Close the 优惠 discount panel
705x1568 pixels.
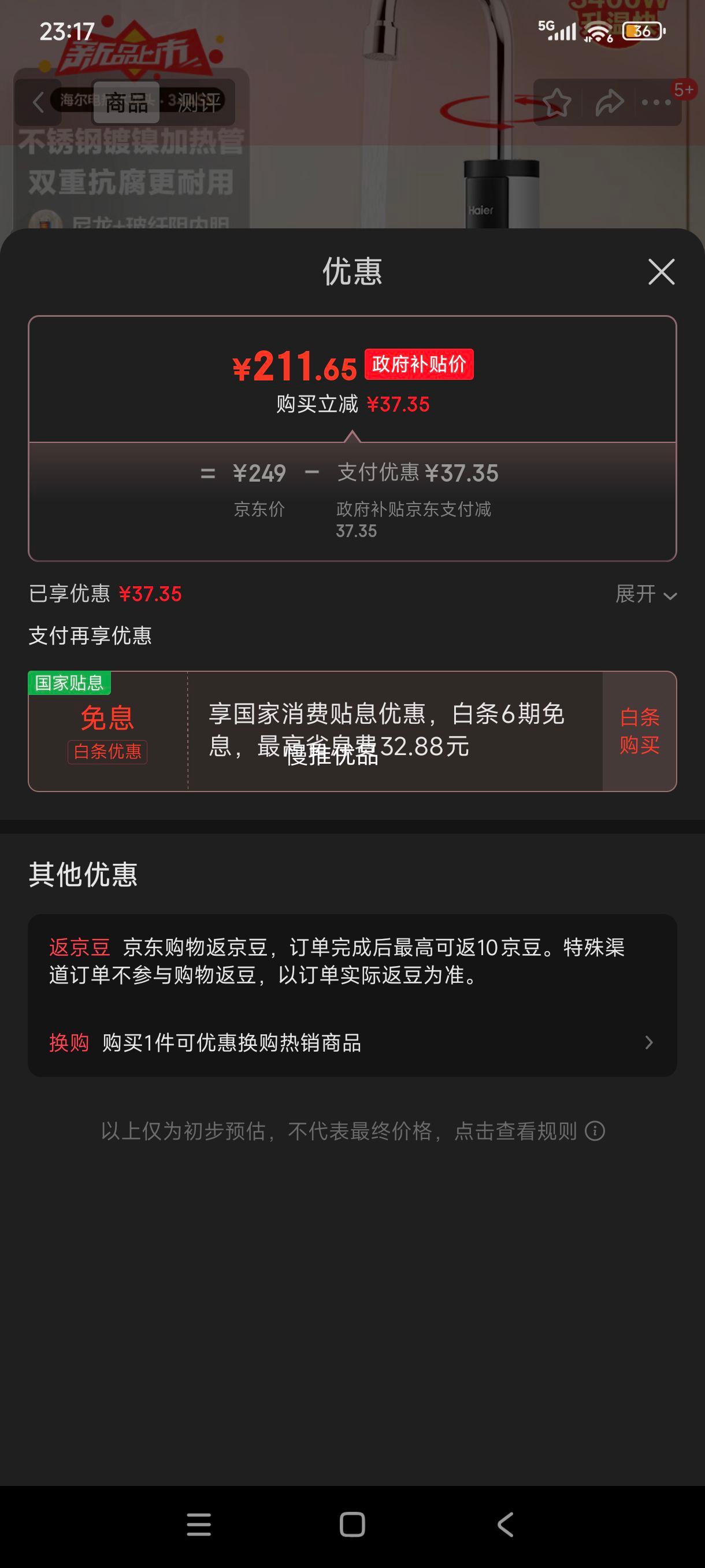pyautogui.click(x=661, y=272)
